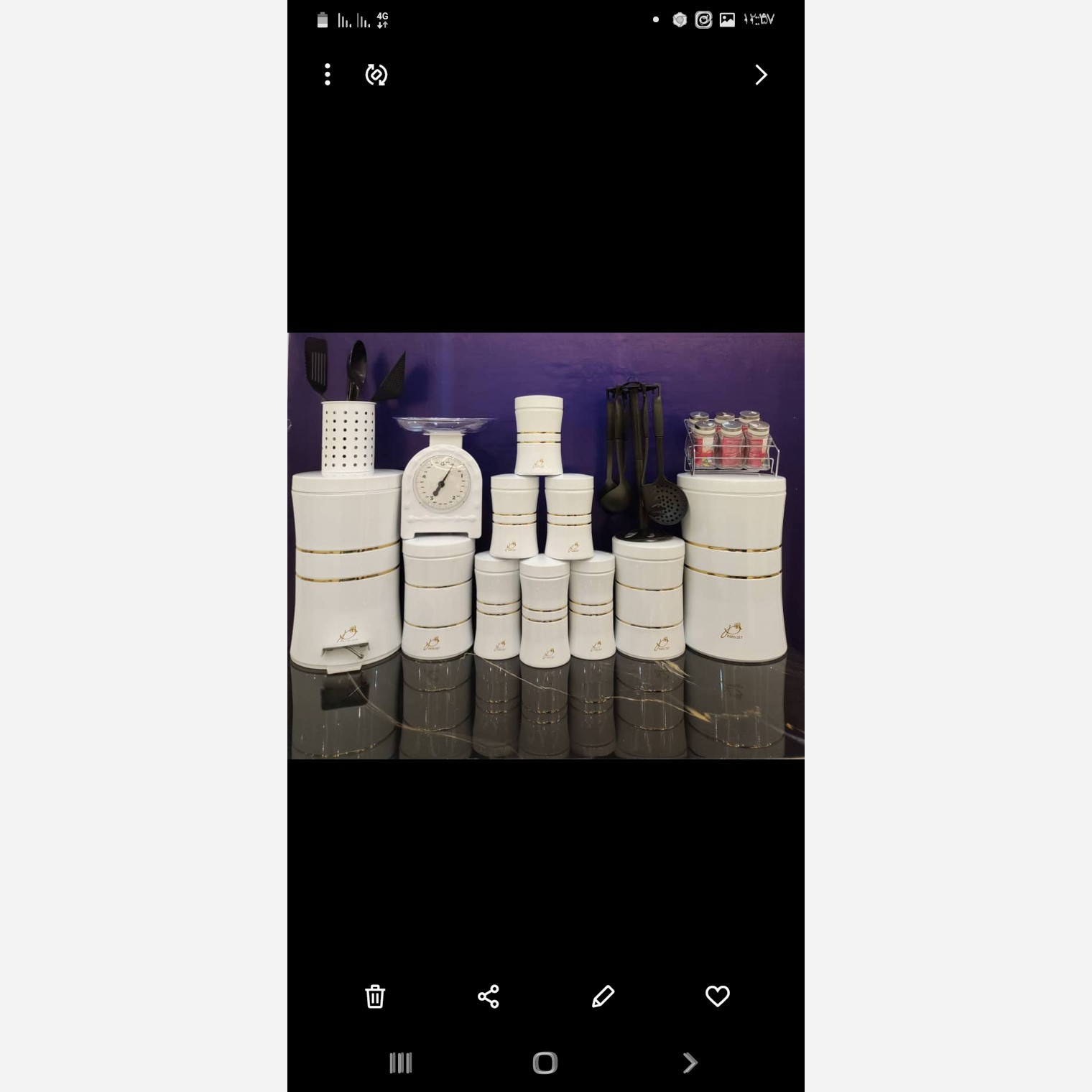Screen dimensions: 1092x1092
Task: Open the three-dot overflow menu
Action: tap(328, 75)
